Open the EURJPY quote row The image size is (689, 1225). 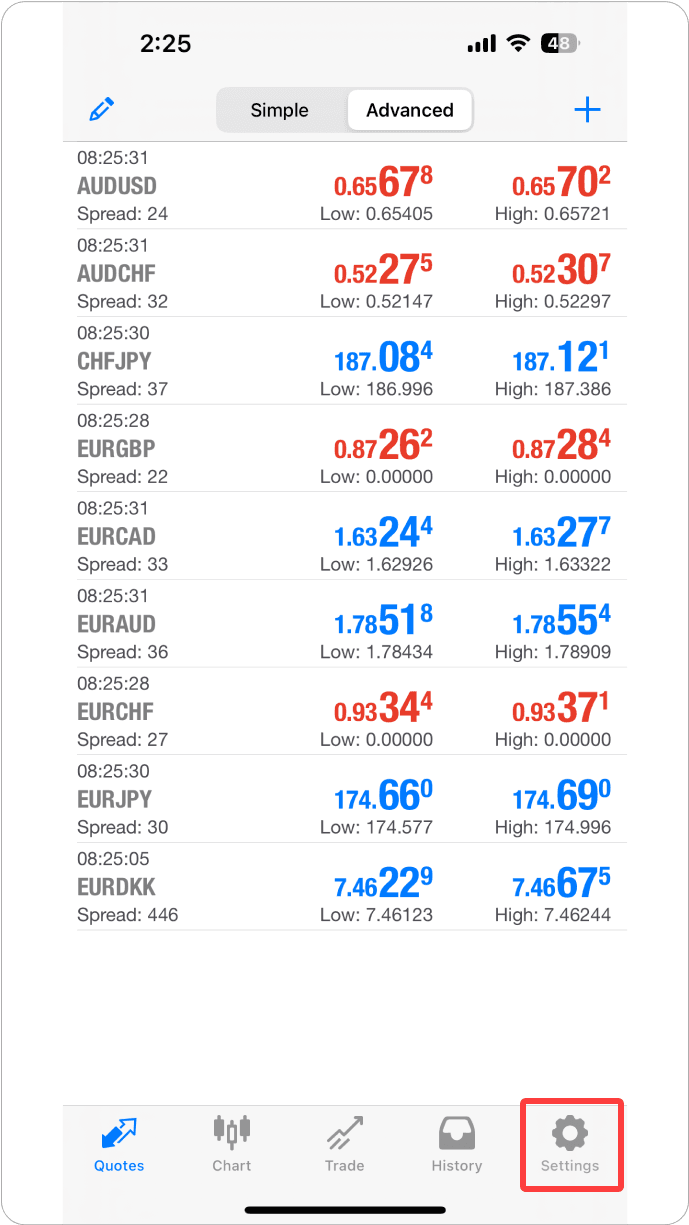344,800
